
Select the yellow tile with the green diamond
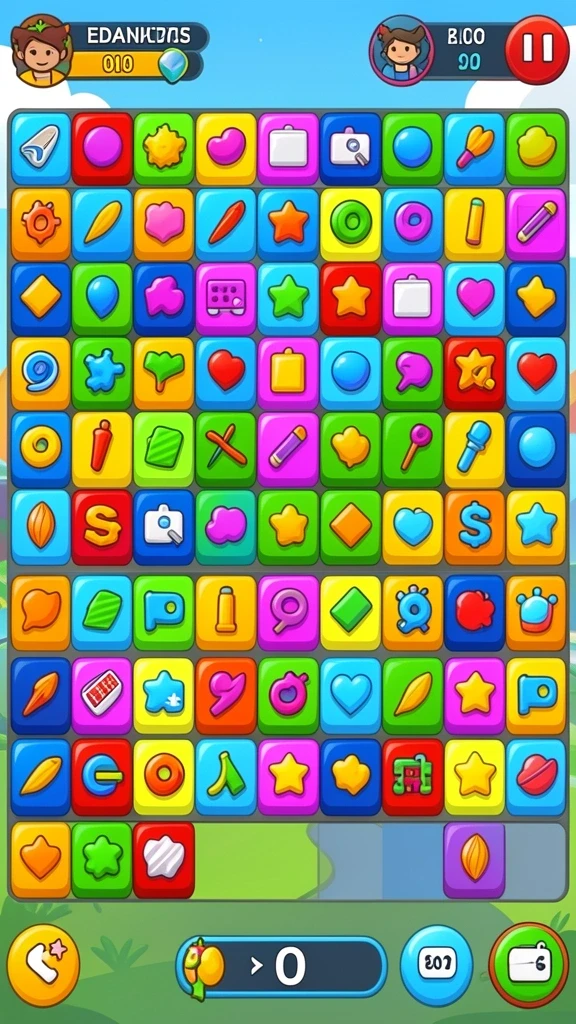[x=350, y=613]
